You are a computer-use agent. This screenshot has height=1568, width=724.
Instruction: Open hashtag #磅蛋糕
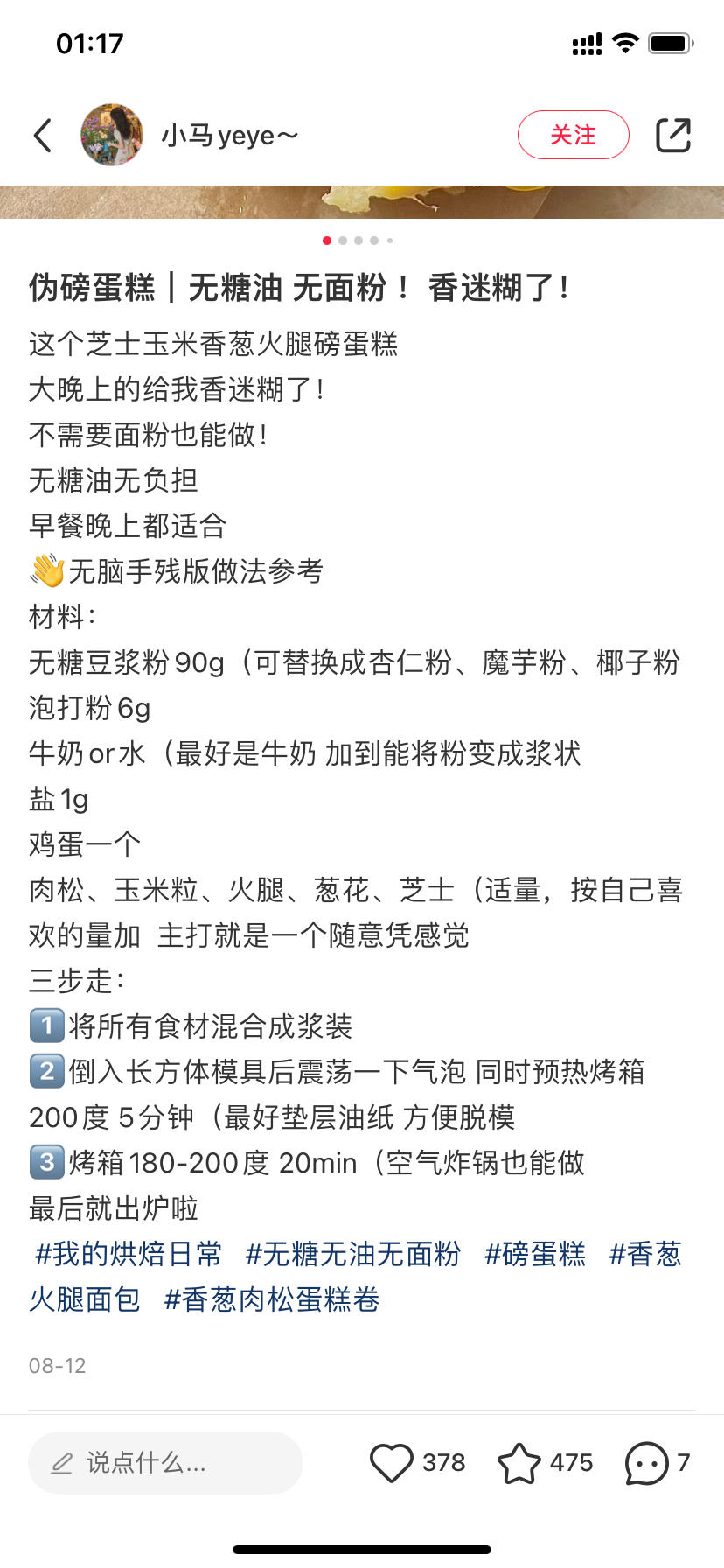[x=534, y=1254]
